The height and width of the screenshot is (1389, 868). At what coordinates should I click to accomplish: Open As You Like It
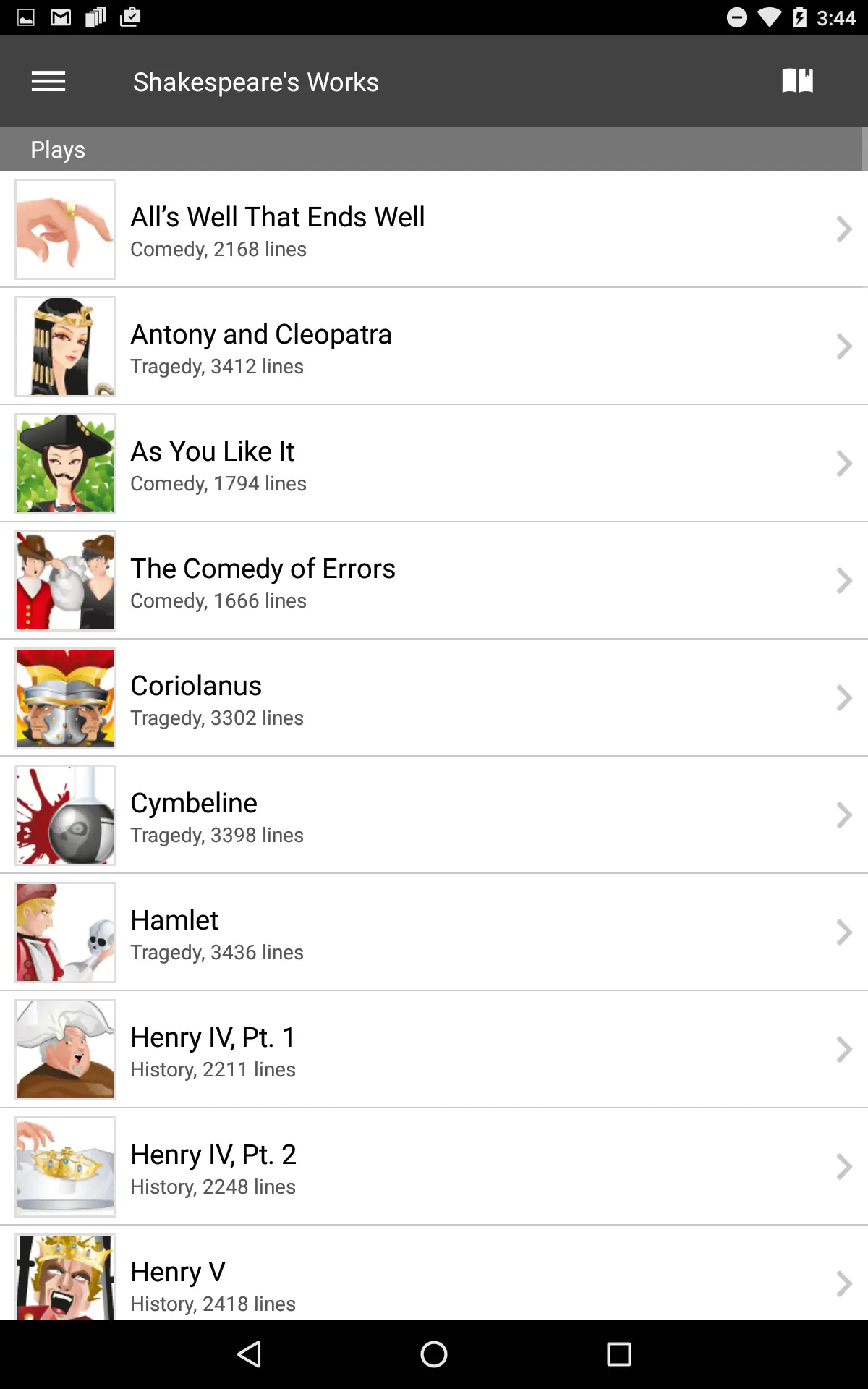point(434,464)
